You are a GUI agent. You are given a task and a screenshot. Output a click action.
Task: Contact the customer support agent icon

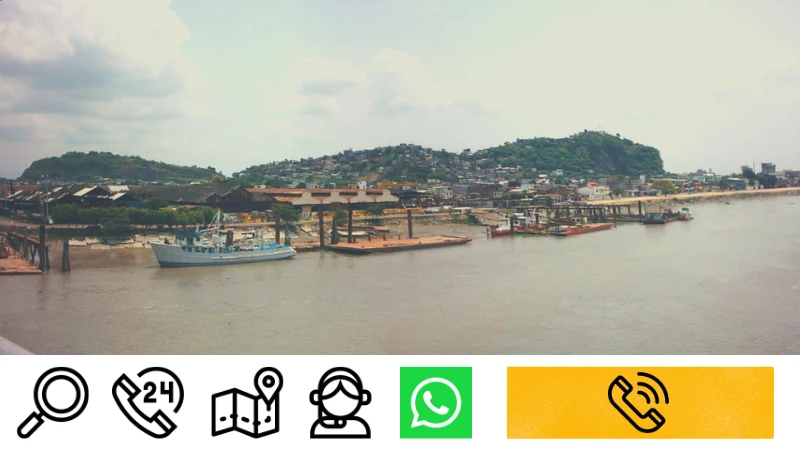pyautogui.click(x=340, y=402)
